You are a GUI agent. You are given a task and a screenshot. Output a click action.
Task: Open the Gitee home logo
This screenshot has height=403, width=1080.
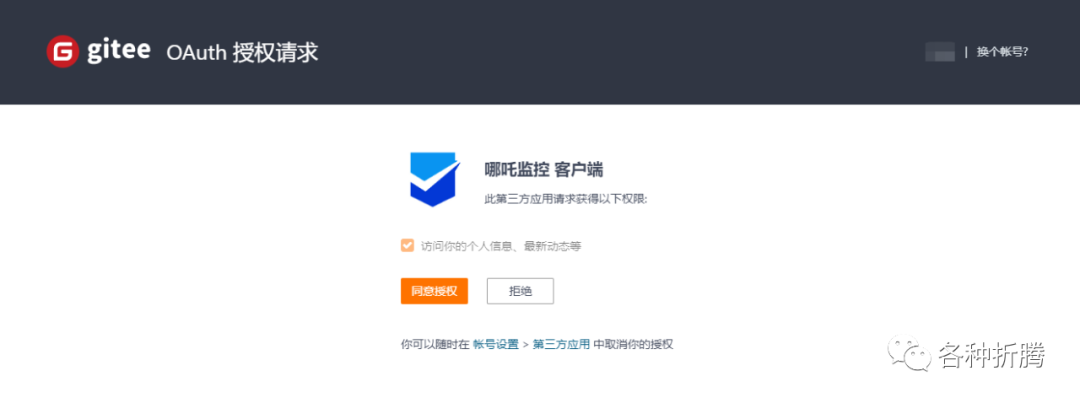pyautogui.click(x=98, y=52)
